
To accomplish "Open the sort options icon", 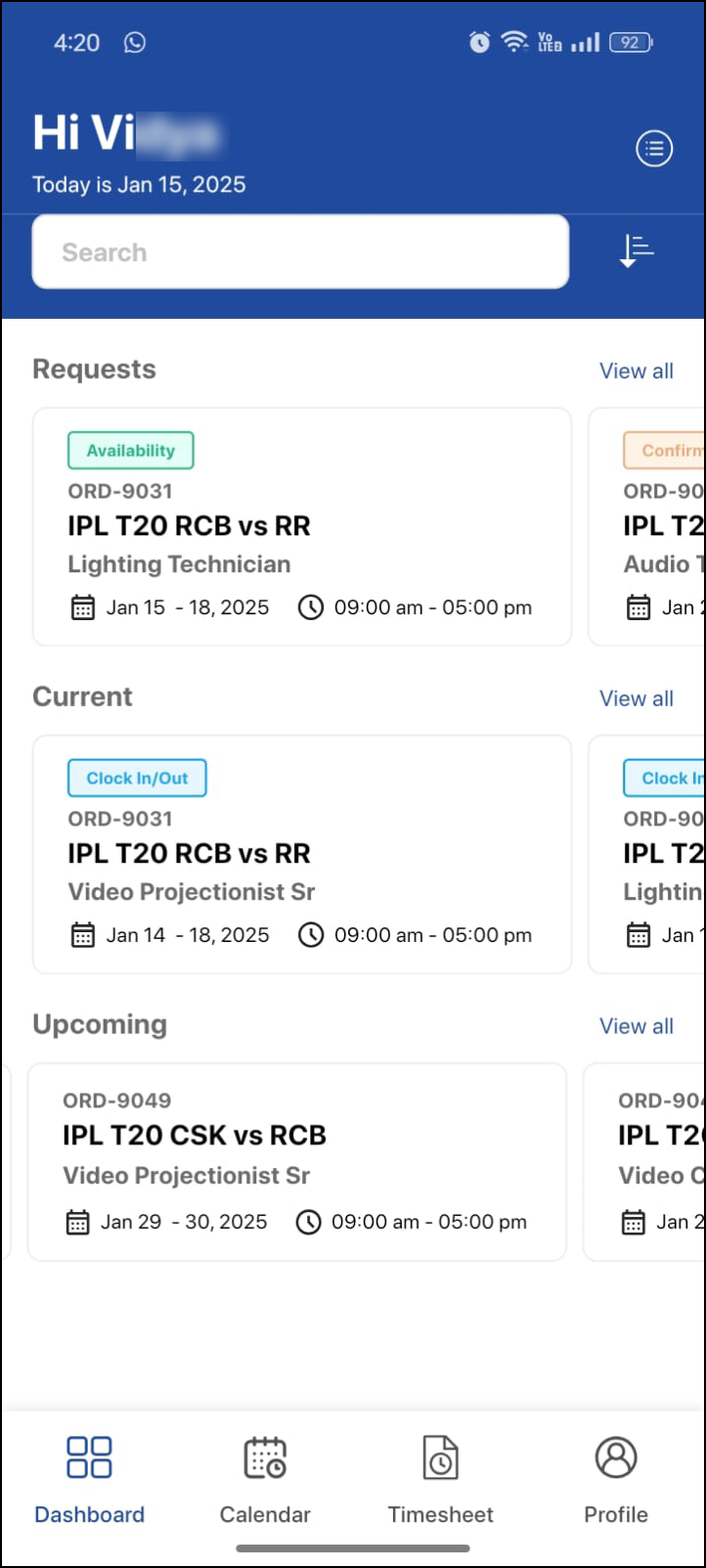I will tap(637, 251).
